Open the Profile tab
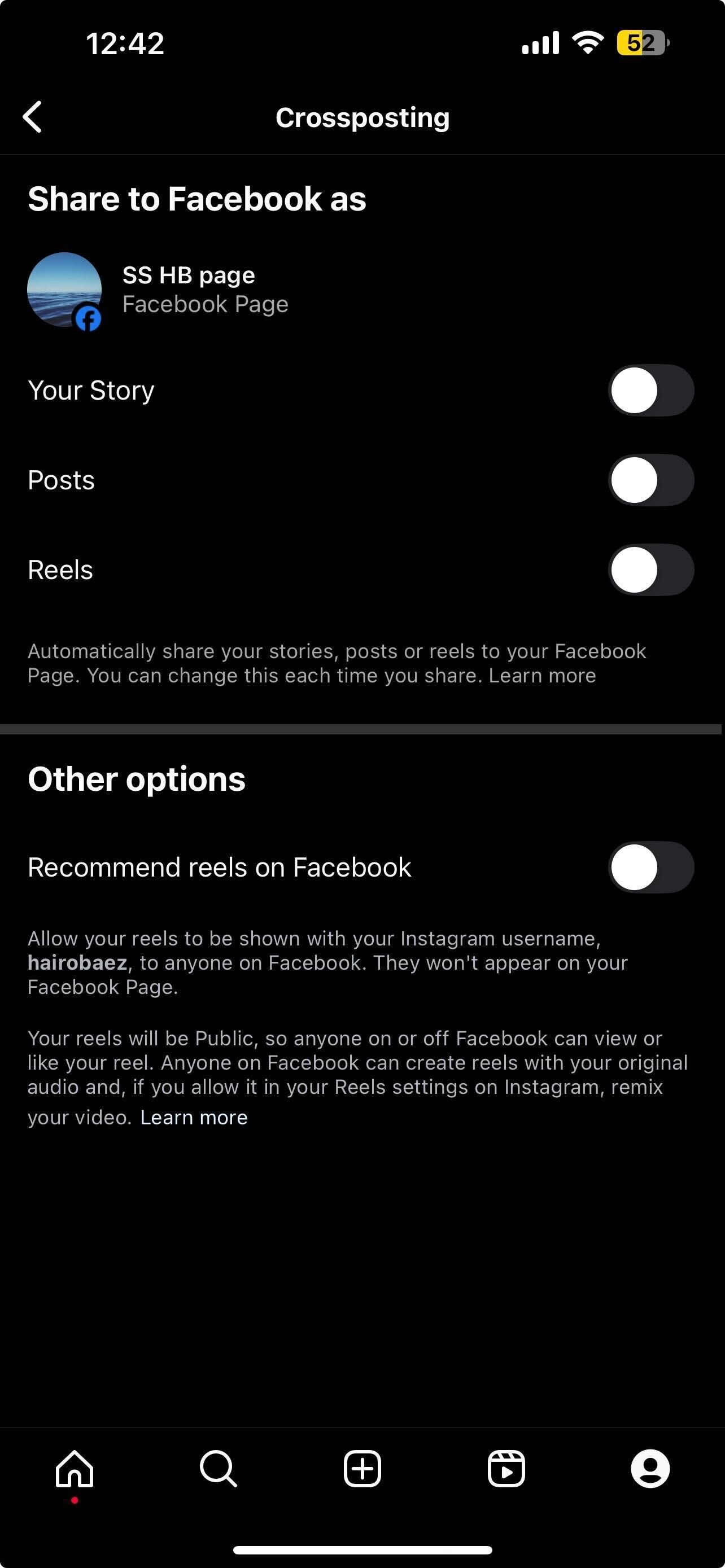Image resolution: width=725 pixels, height=1568 pixels. tap(650, 1469)
